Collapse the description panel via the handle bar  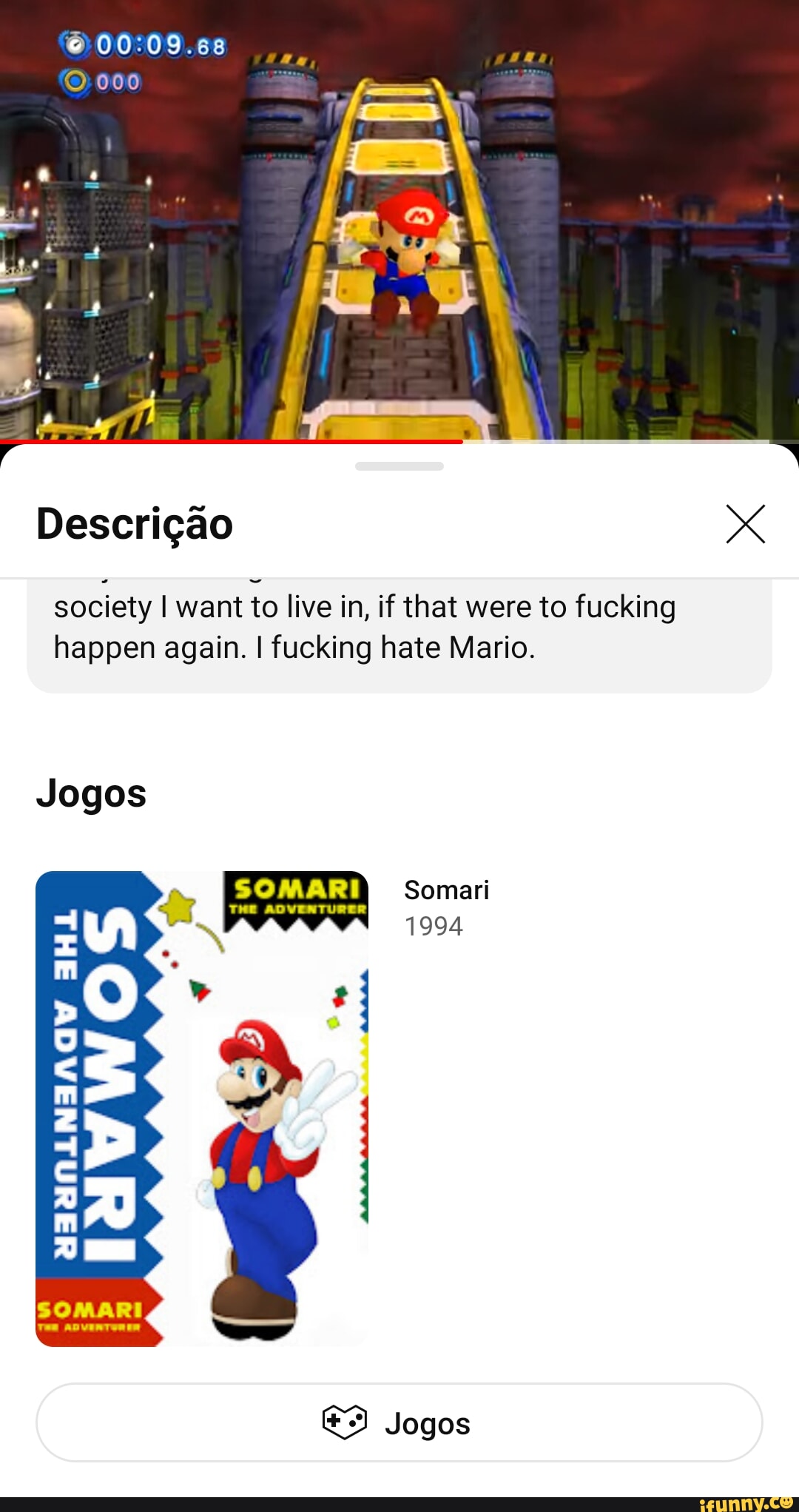coord(399,466)
